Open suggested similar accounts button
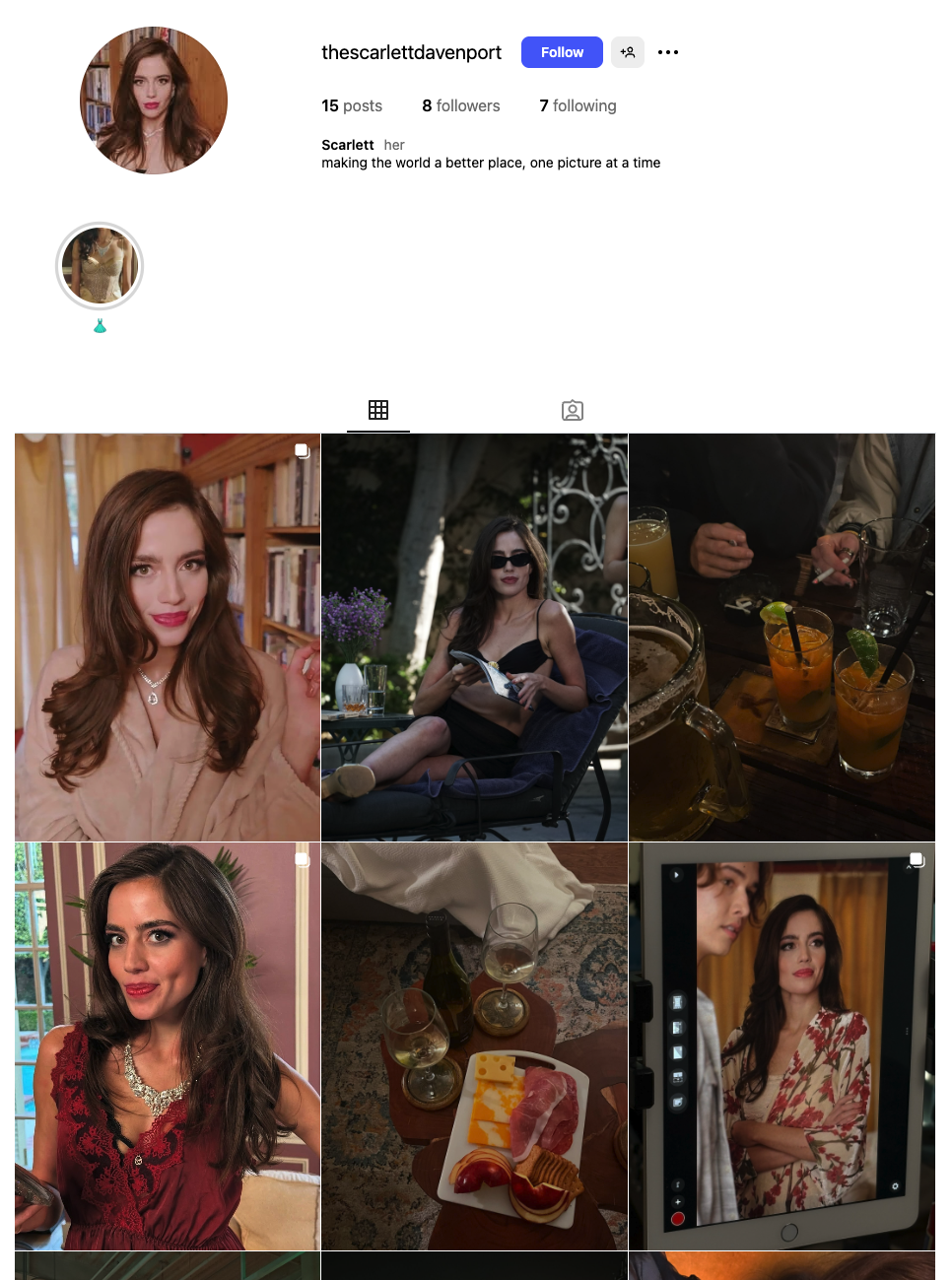Screen dimensions: 952x1280 [x=628, y=52]
